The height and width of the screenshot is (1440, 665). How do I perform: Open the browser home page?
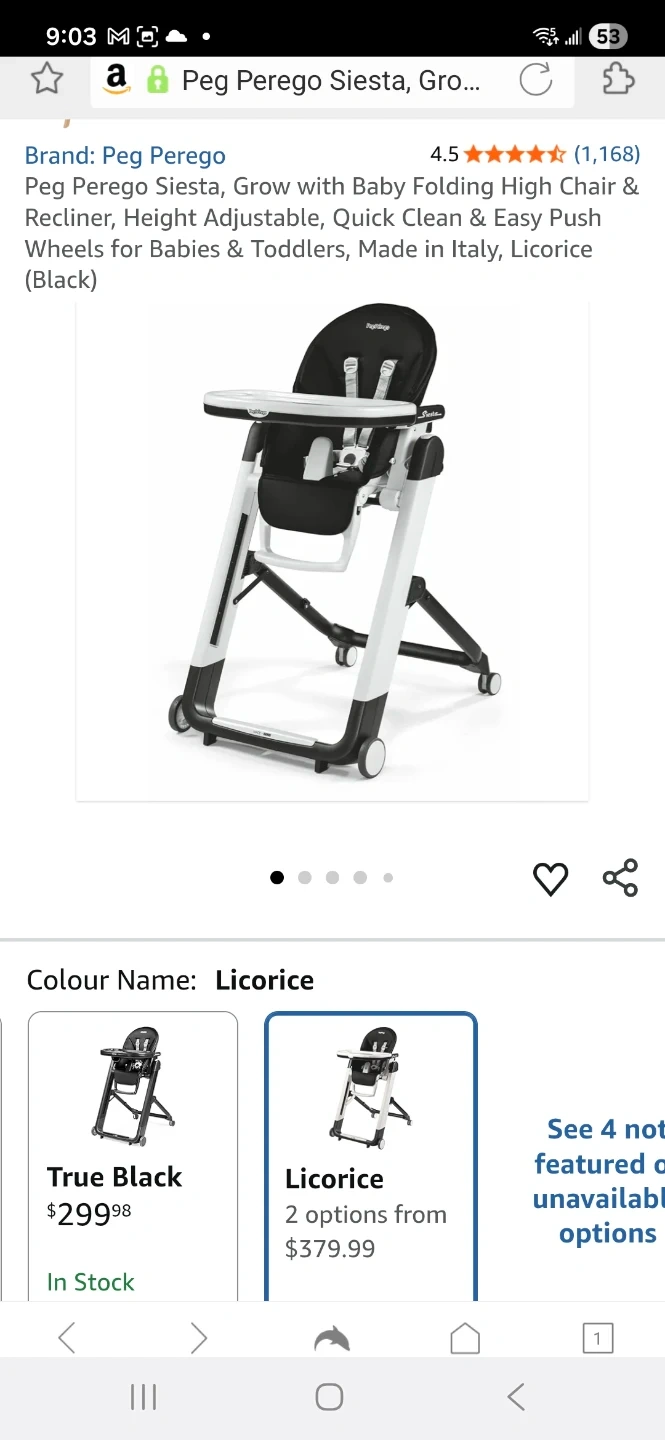465,1337
